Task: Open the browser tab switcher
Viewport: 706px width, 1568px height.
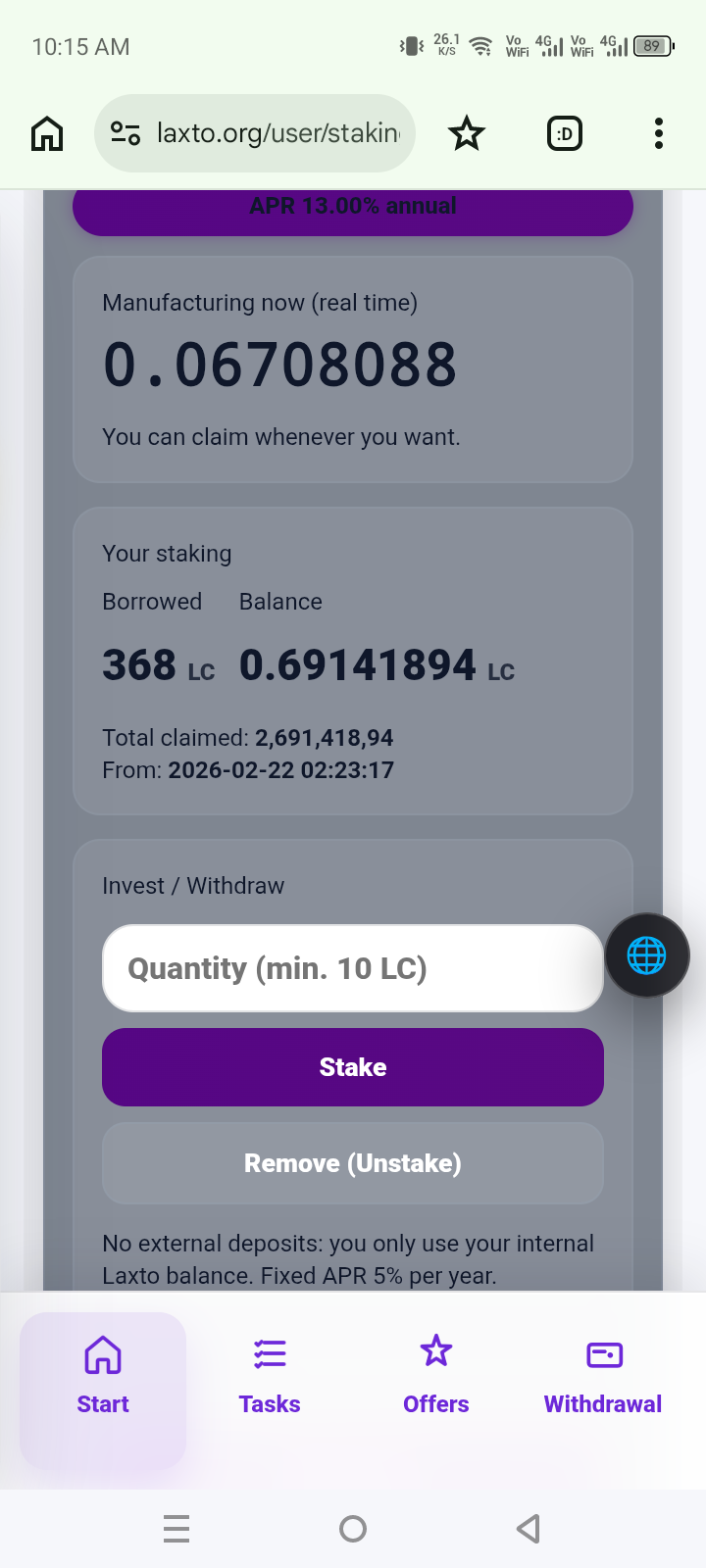Action: 564,133
